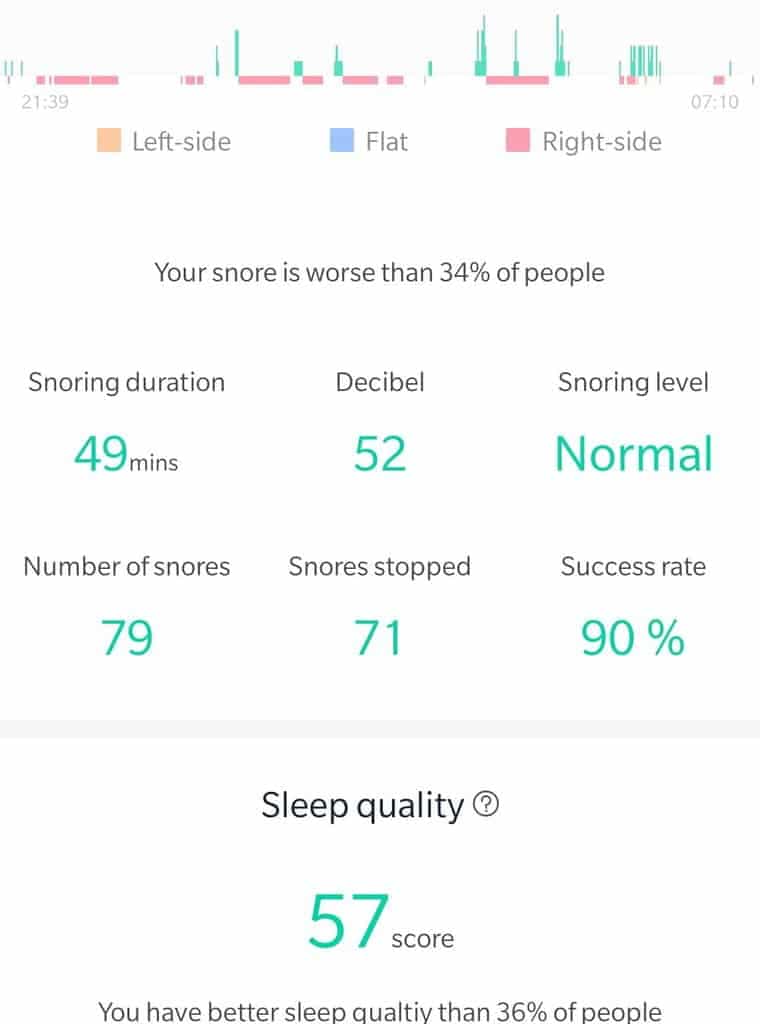Open the Sleep quality help icon
760x1024 pixels.
tap(486, 805)
